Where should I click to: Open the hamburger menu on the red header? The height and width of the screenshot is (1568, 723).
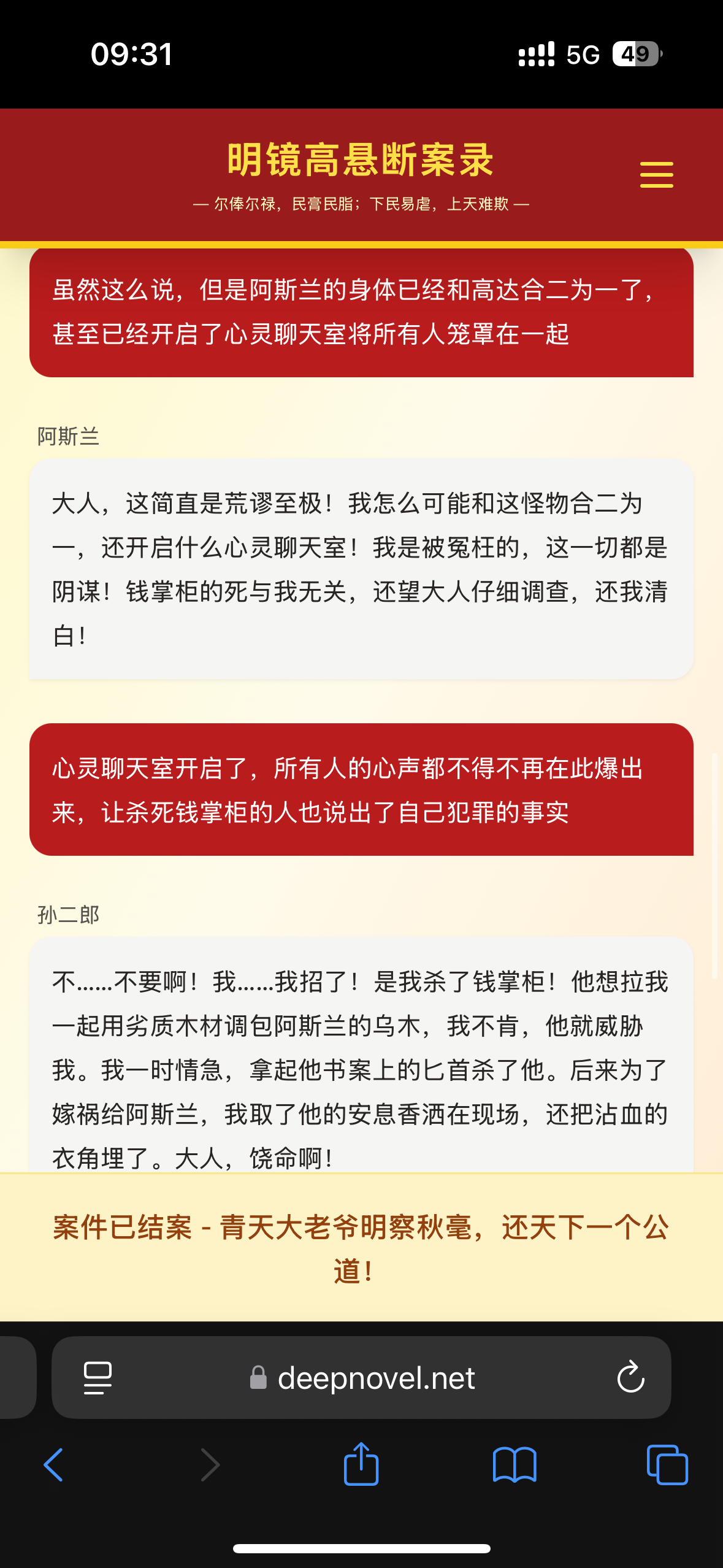657,176
